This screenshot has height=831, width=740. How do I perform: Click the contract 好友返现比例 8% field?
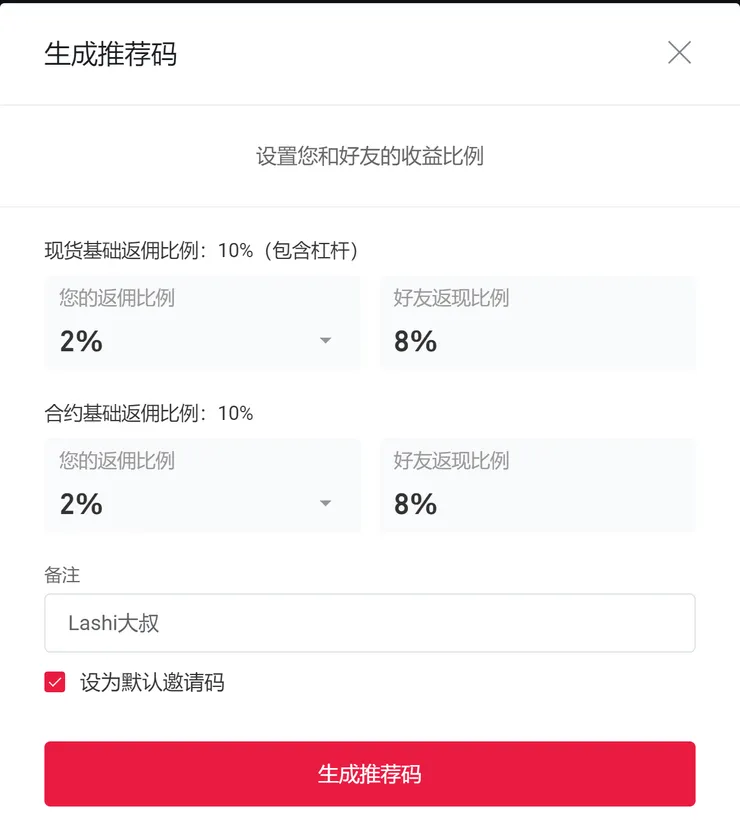tap(538, 486)
